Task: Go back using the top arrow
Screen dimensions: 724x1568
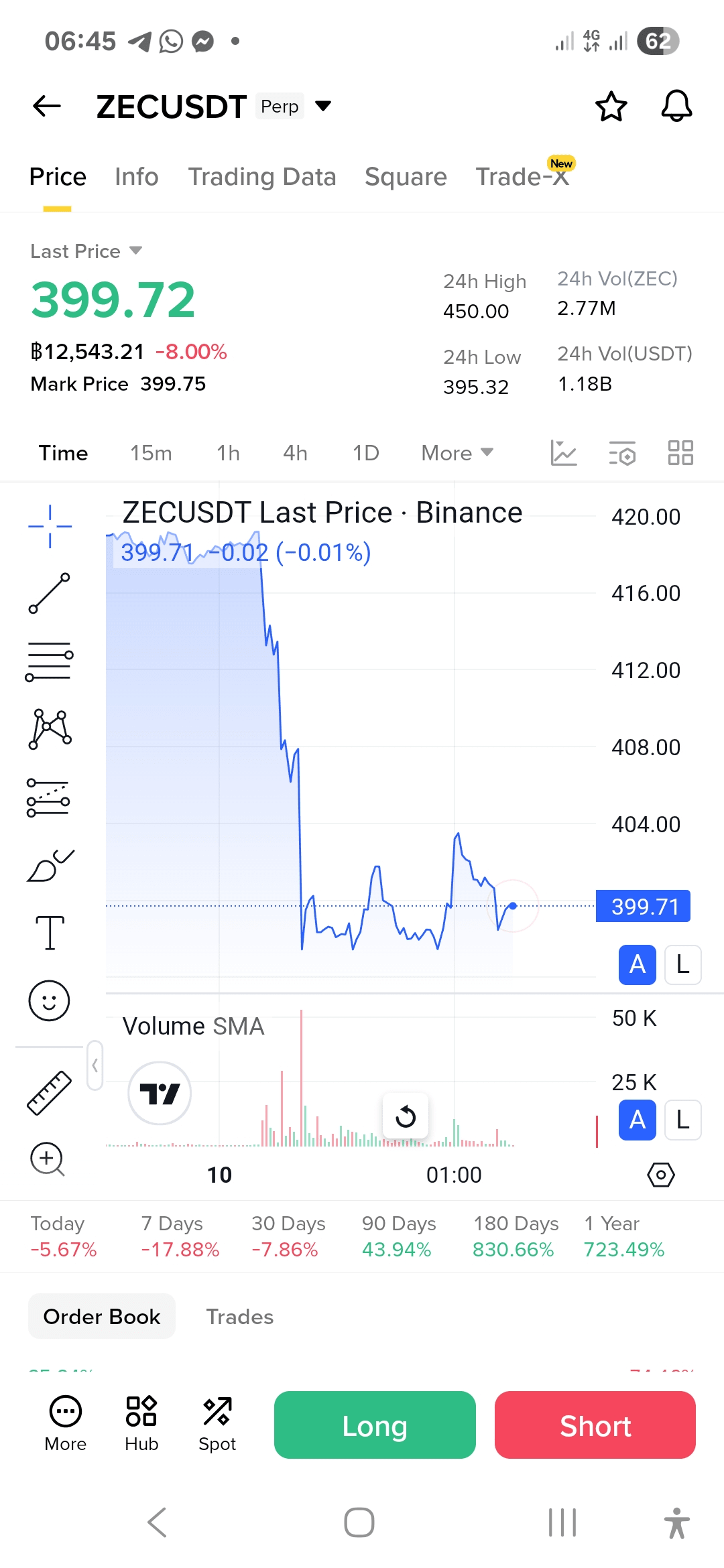Action: click(x=47, y=106)
